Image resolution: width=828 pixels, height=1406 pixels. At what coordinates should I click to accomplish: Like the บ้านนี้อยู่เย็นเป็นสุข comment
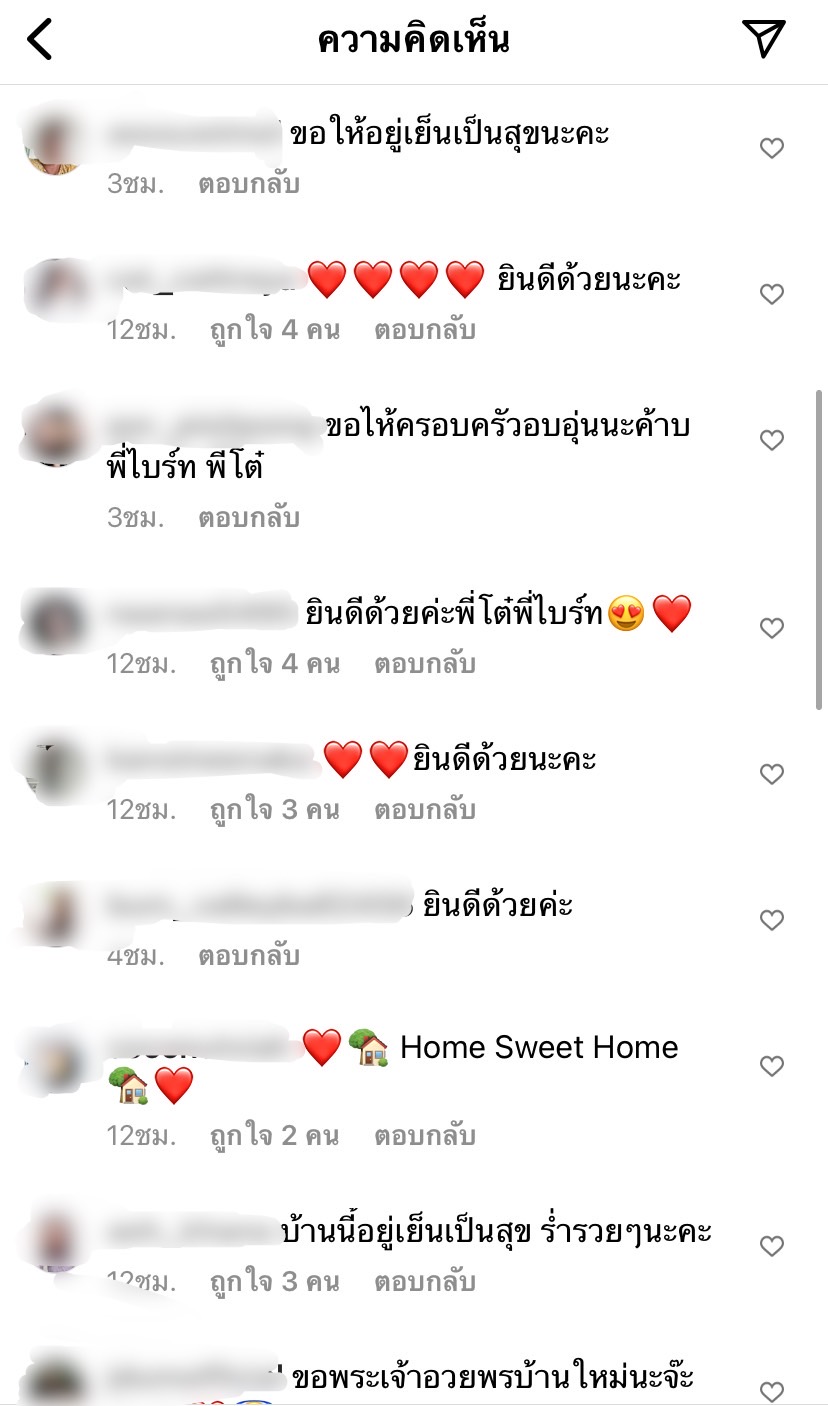click(772, 1247)
